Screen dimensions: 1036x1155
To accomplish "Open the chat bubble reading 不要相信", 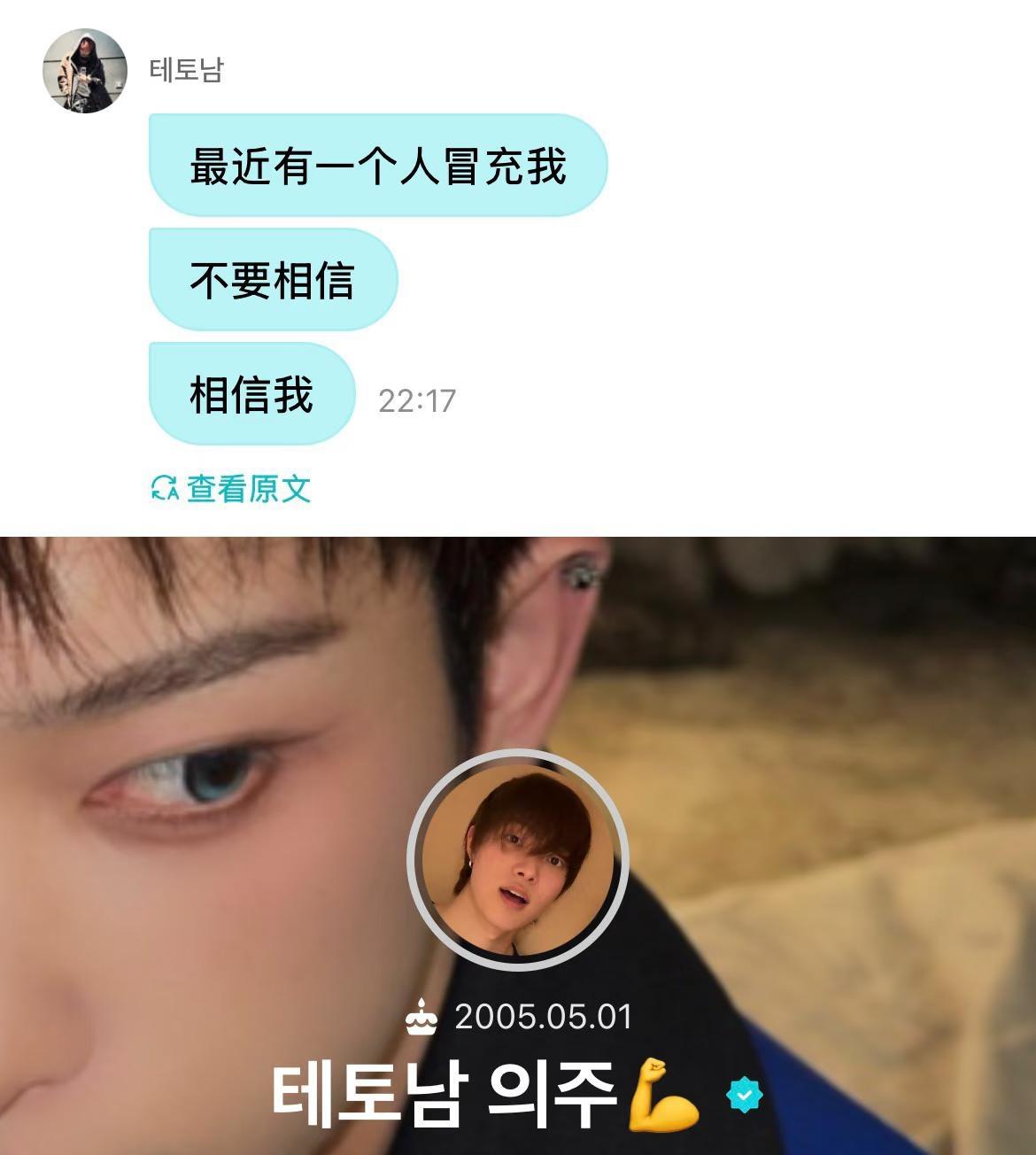I will coord(274,278).
